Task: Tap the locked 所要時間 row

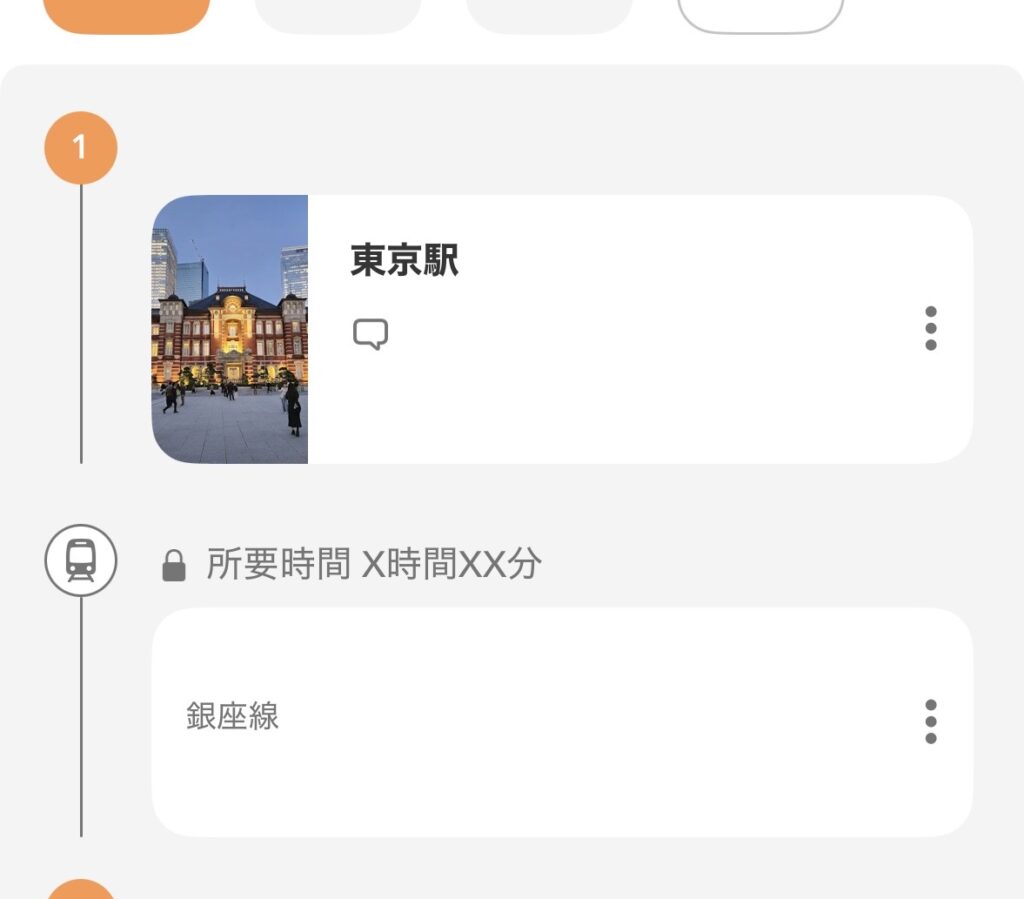Action: coord(352,565)
